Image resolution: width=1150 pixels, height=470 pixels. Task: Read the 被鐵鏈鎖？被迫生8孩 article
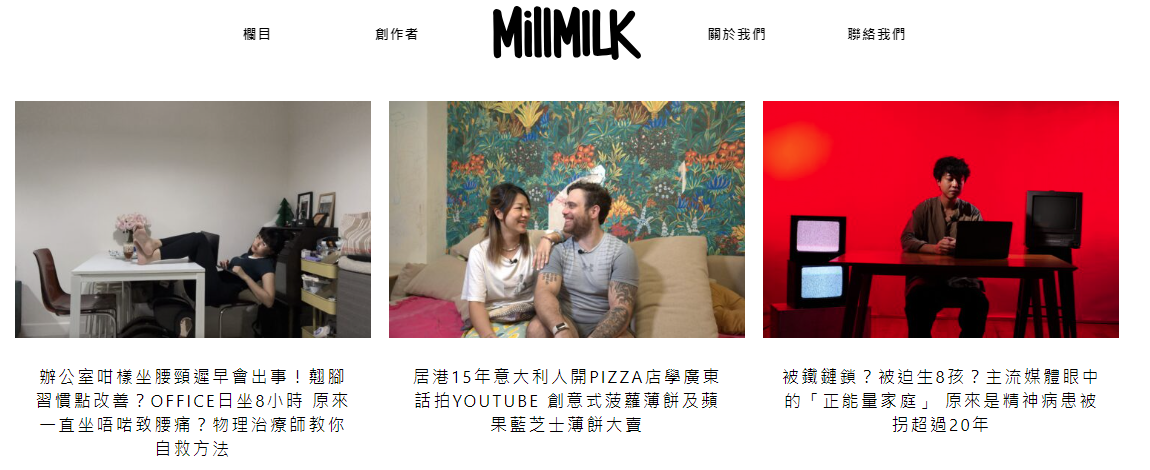coord(941,400)
